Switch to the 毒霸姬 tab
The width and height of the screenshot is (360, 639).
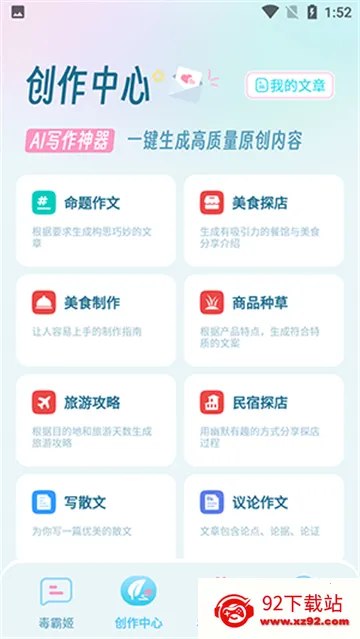pyautogui.click(x=56, y=603)
